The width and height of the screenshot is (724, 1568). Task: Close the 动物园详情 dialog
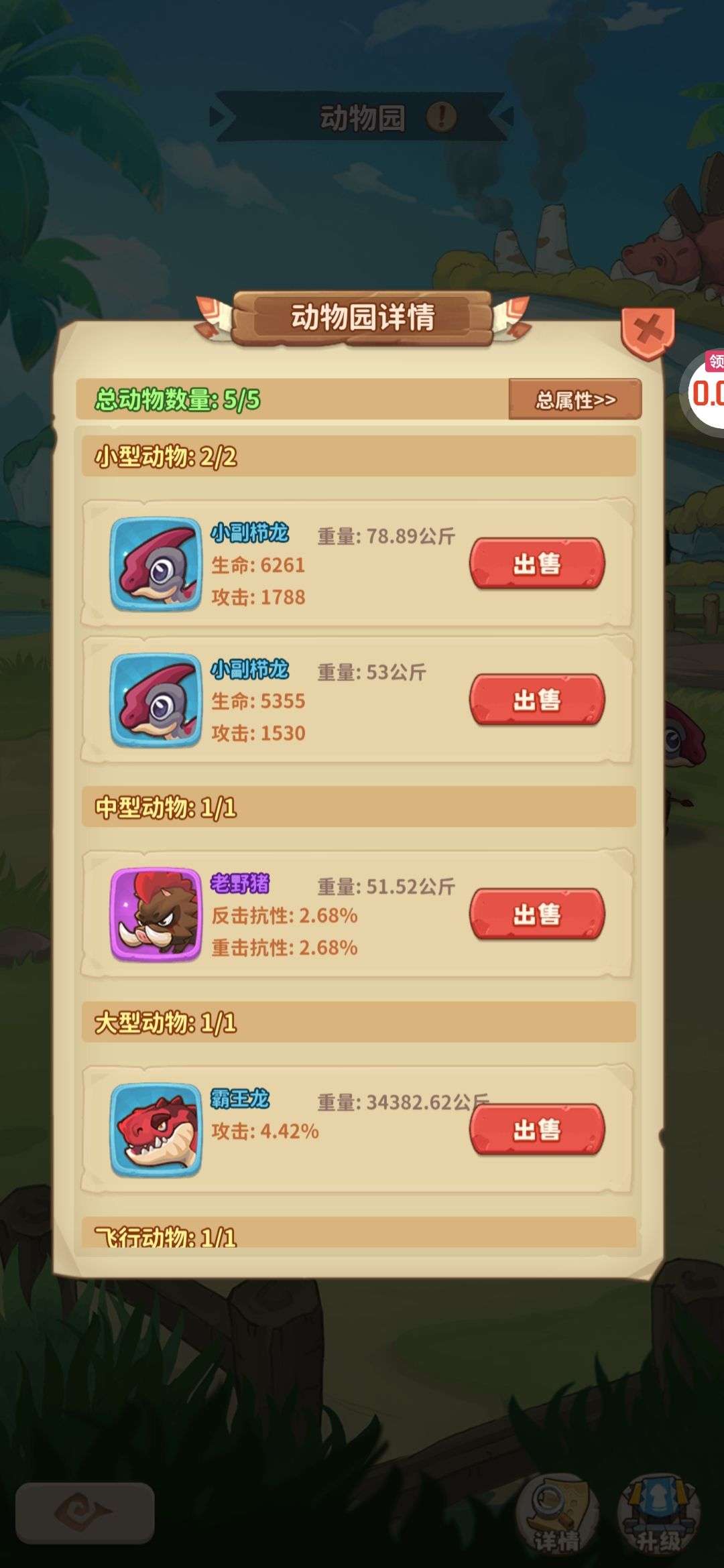[648, 331]
